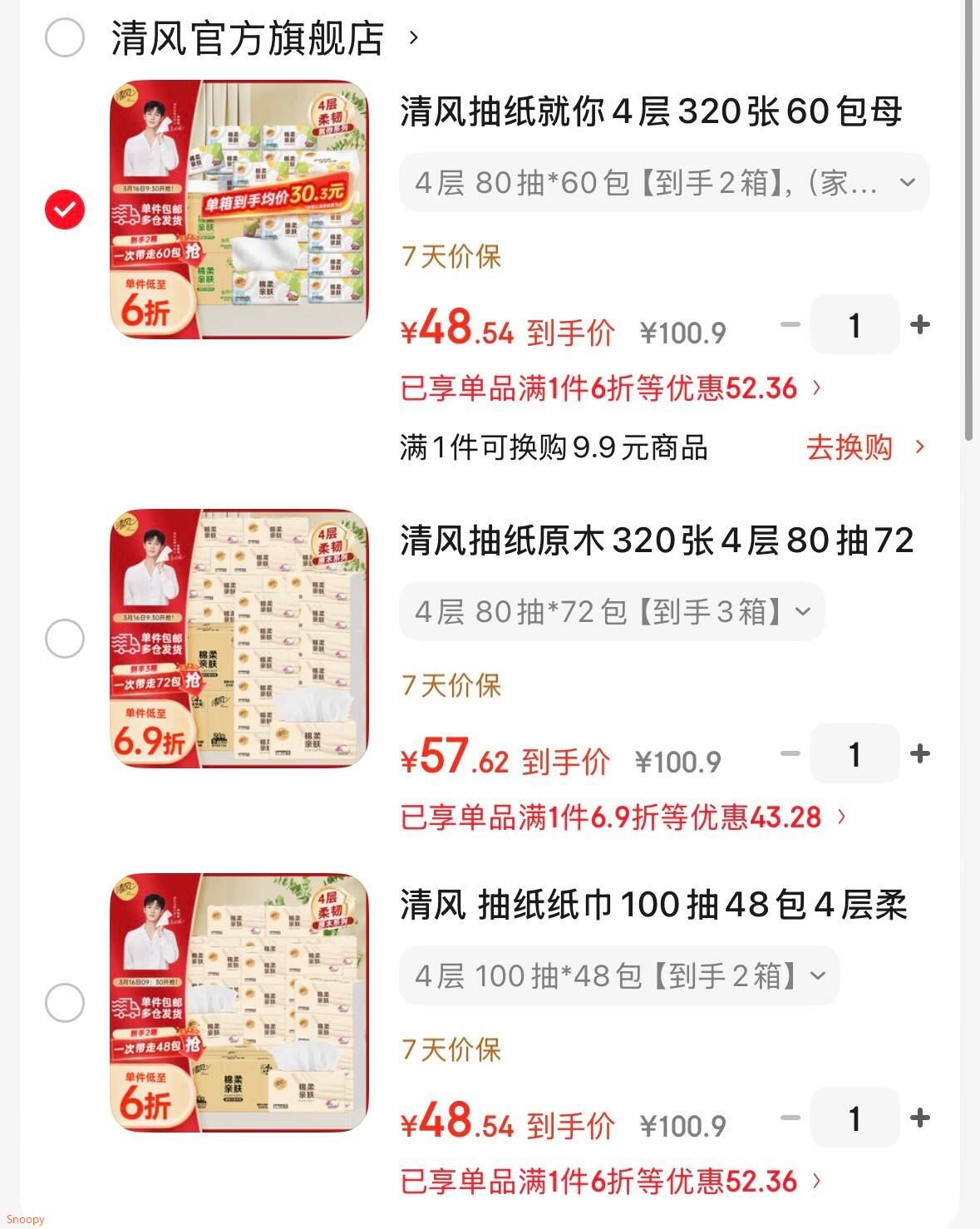View 43.28 discount details of second product
980x1229 pixels.
coord(619,817)
